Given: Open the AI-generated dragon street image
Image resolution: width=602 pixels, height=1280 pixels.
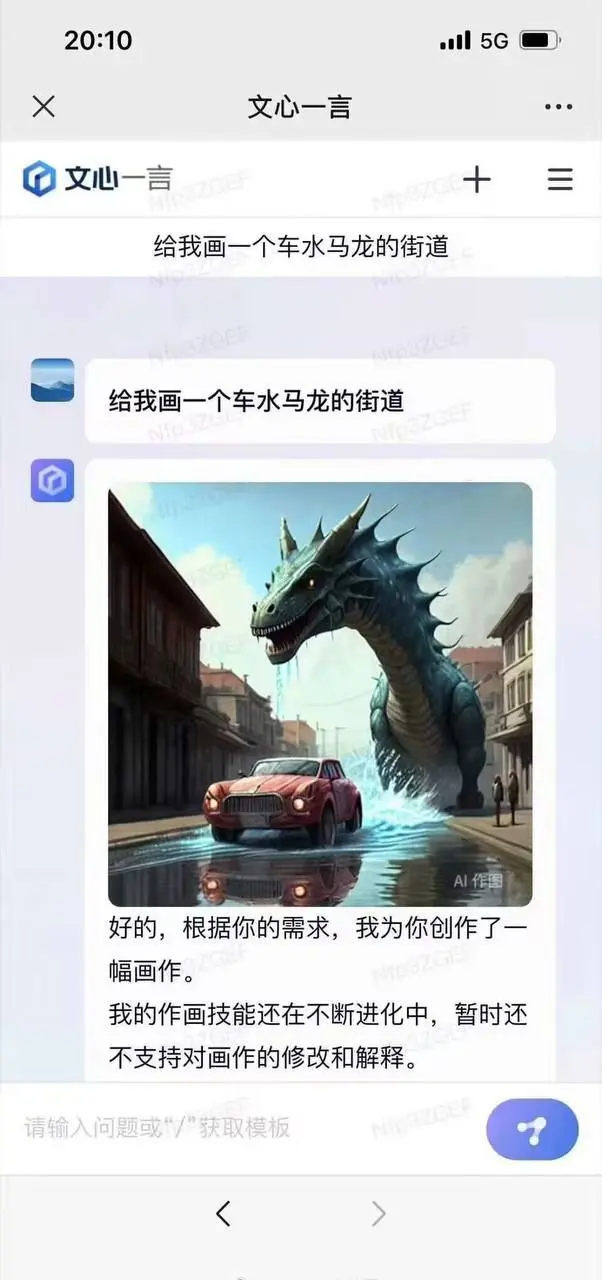Looking at the screenshot, I should pyautogui.click(x=320, y=694).
